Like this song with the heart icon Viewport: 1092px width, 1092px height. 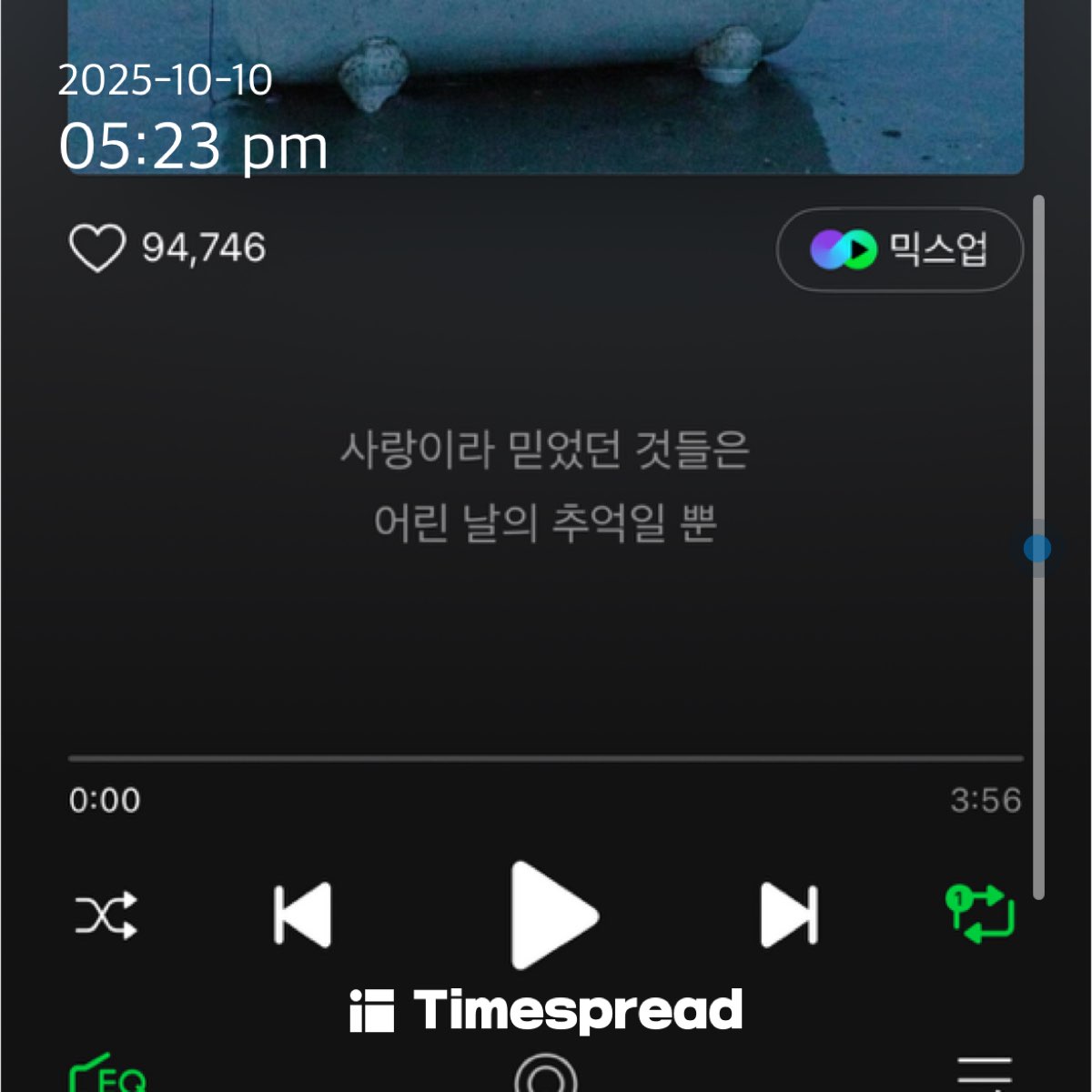96,248
